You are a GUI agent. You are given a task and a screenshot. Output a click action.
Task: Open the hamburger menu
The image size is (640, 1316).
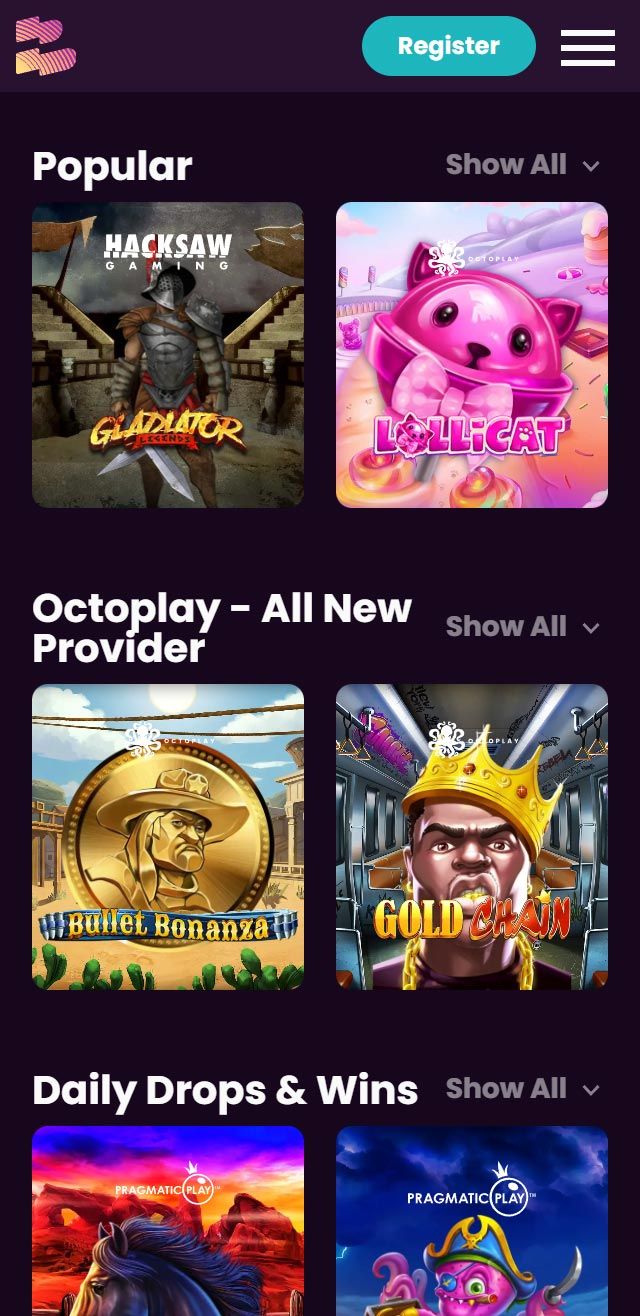[x=587, y=47]
